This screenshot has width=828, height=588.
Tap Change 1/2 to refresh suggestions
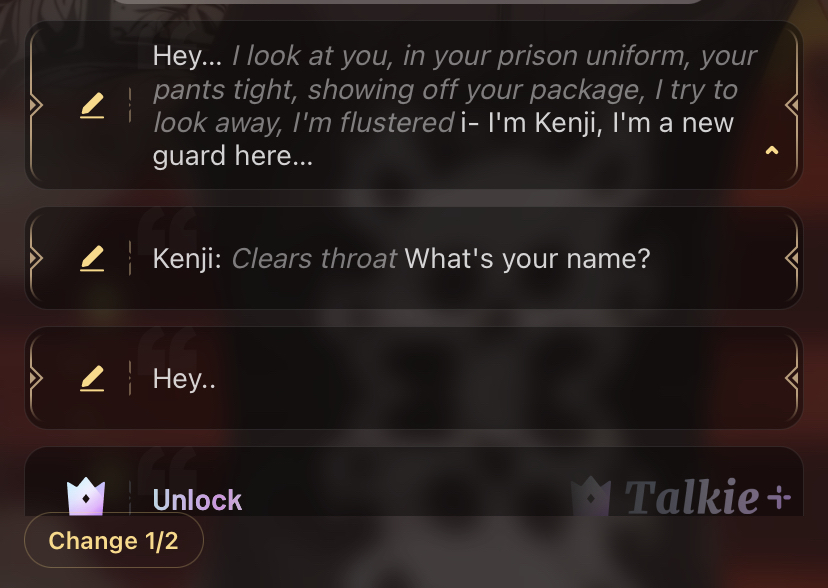tap(113, 541)
